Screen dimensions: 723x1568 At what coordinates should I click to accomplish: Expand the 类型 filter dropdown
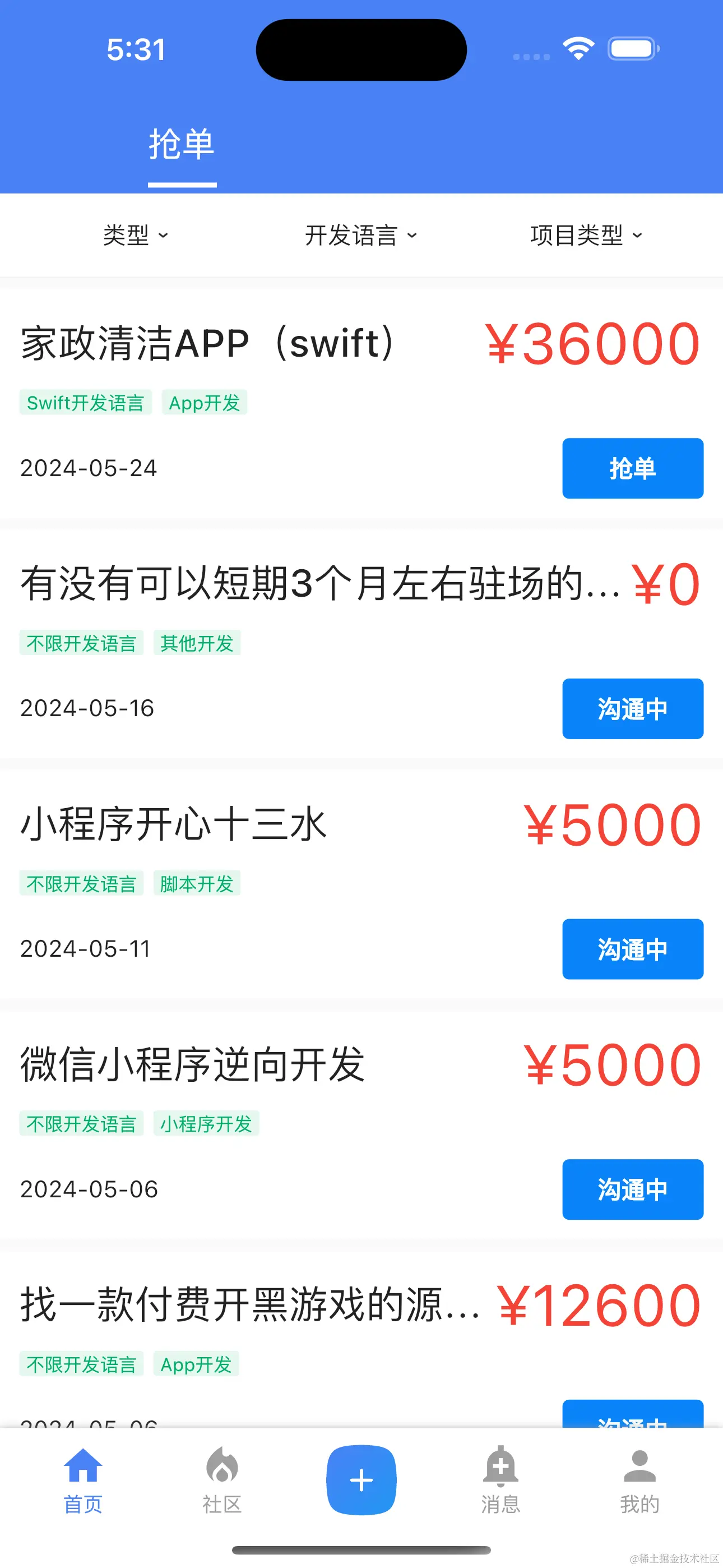pyautogui.click(x=135, y=236)
